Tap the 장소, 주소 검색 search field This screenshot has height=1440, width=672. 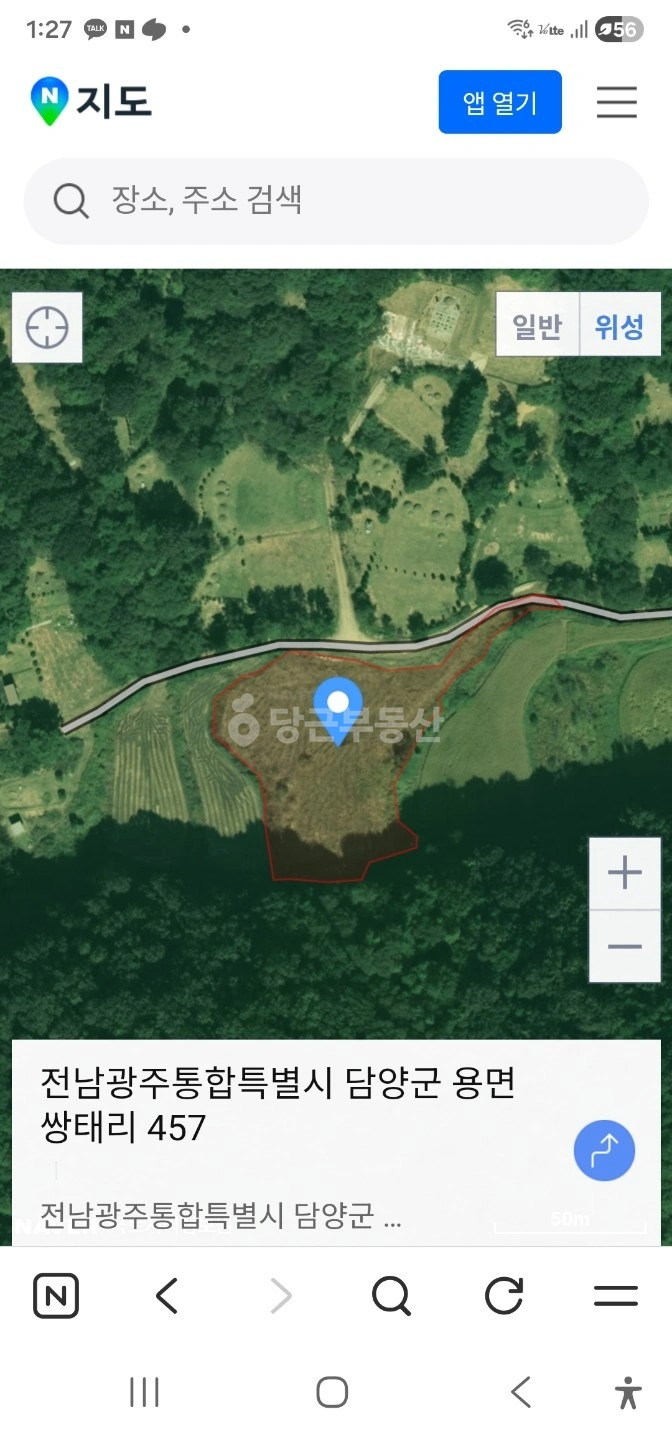click(x=336, y=201)
